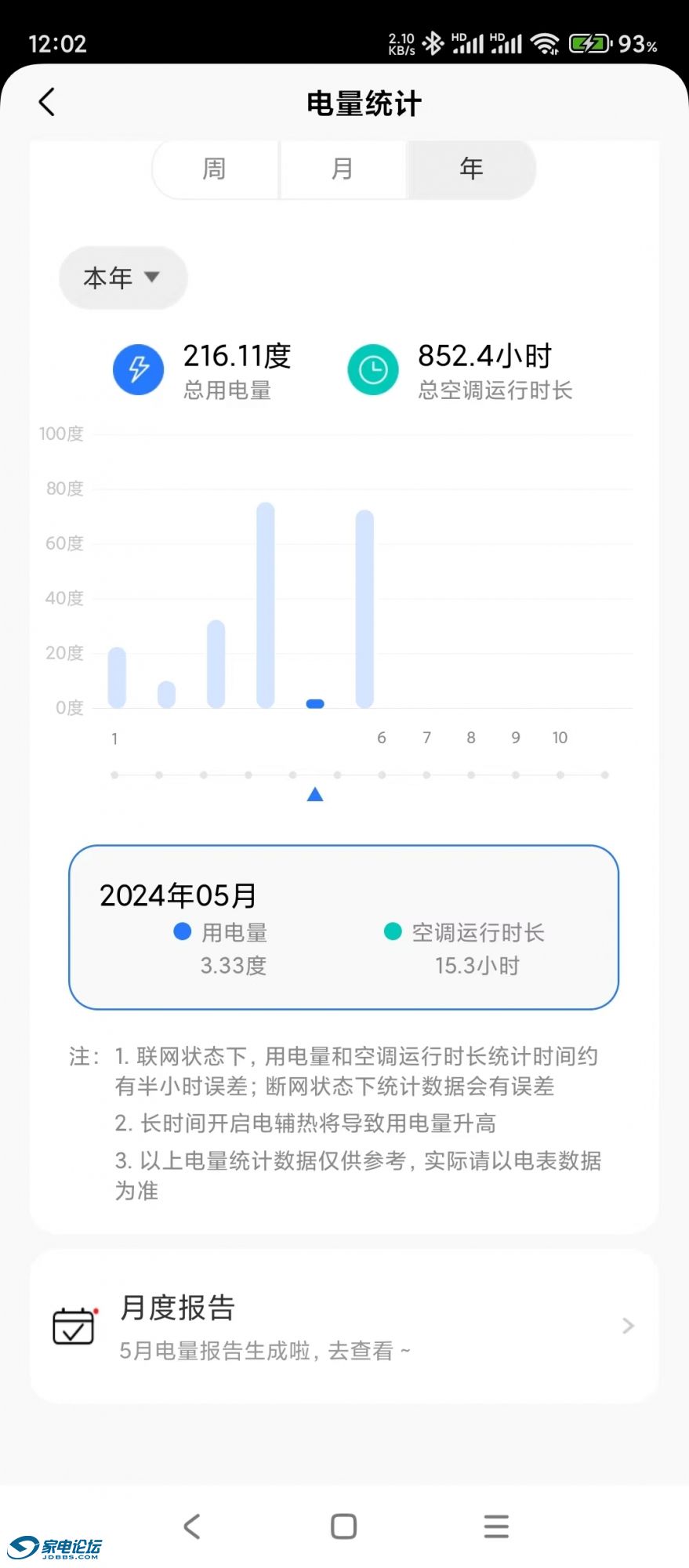Image resolution: width=689 pixels, height=1568 pixels.
Task: Open the system recent apps menu
Action: pos(496,1526)
